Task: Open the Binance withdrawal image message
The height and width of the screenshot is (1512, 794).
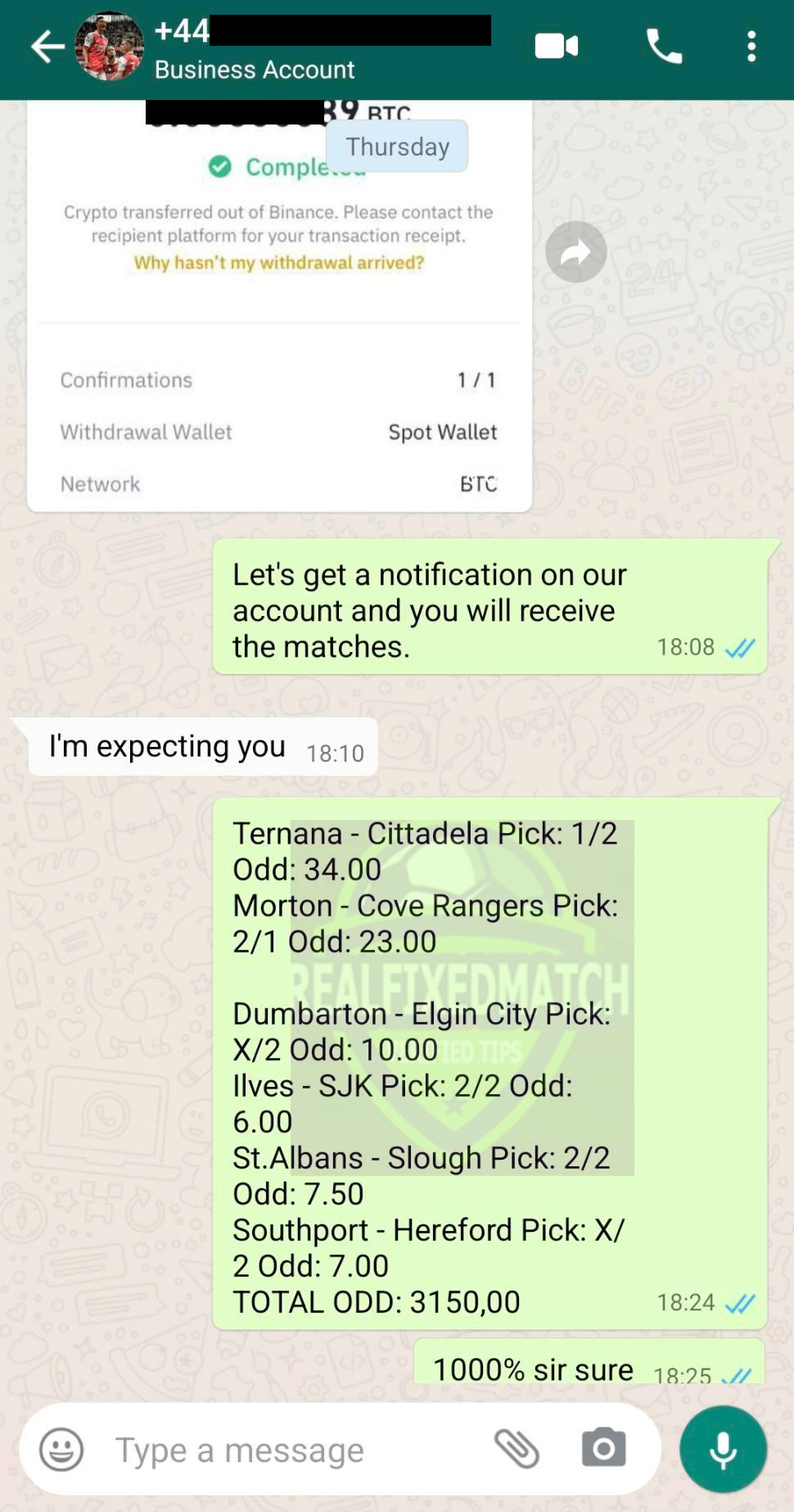Action: [280, 306]
